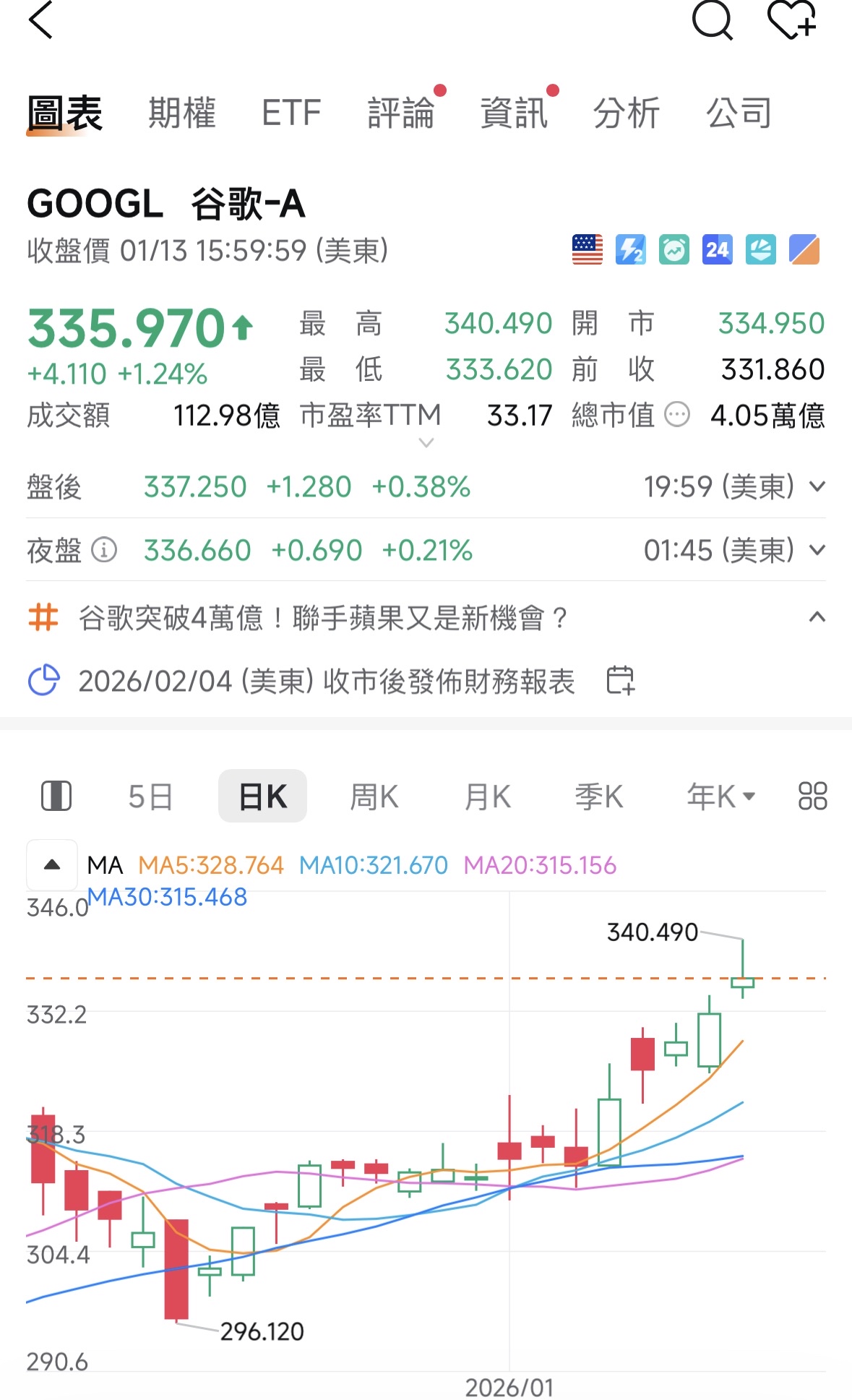Add earnings date to calendar
The image size is (852, 1400).
point(620,680)
